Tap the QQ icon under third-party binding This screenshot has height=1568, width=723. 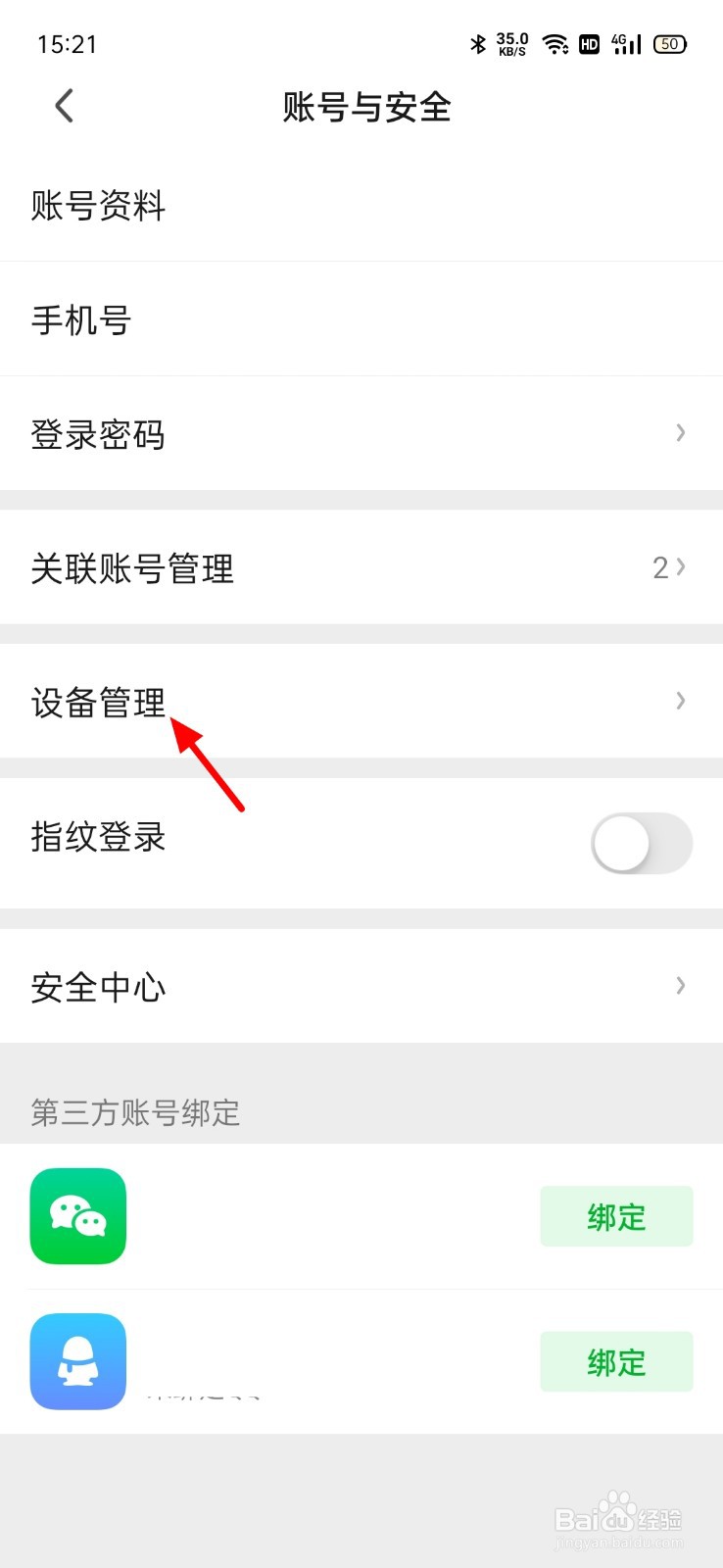77,1361
